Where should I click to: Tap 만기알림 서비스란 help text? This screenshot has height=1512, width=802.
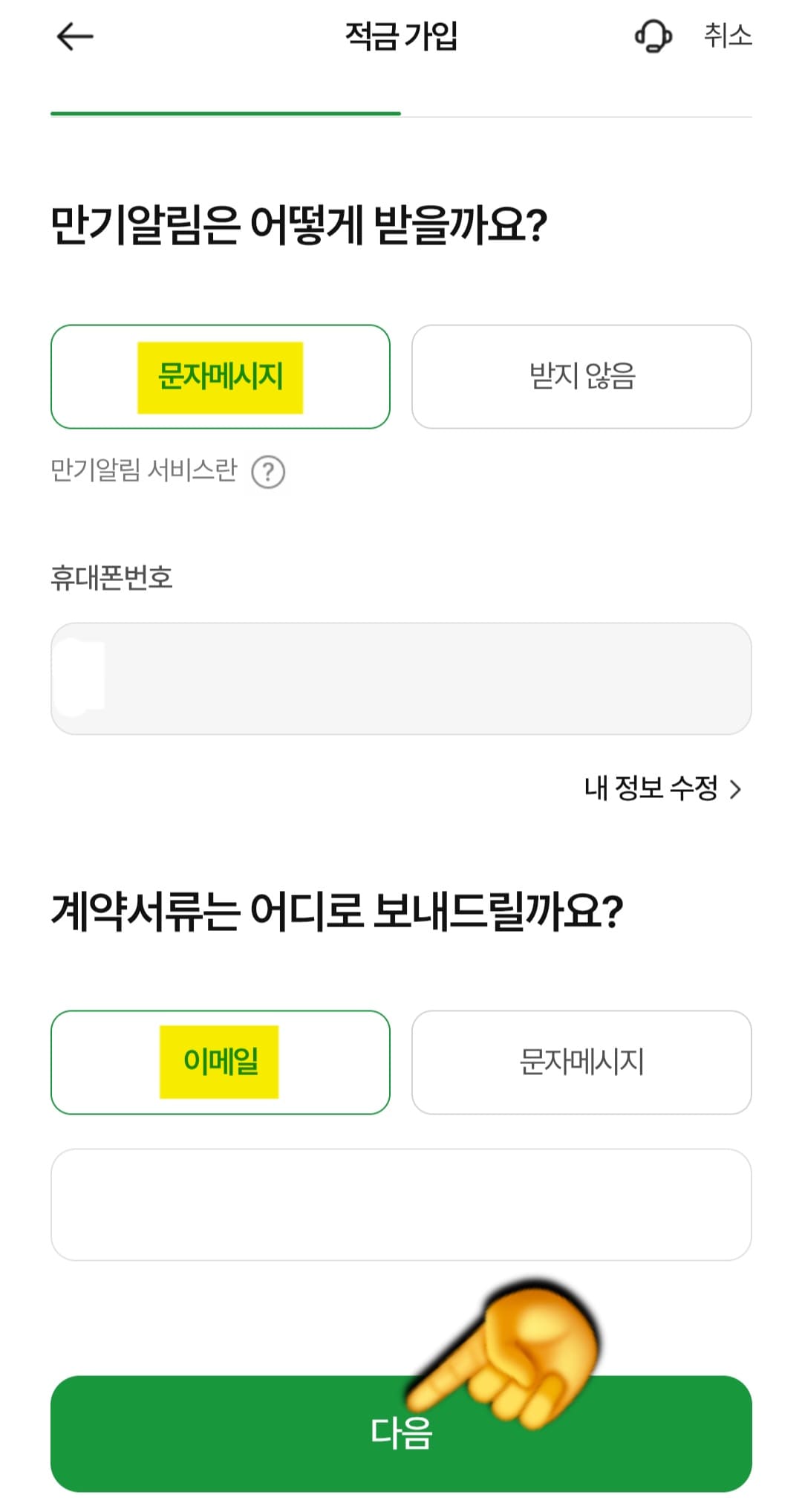(143, 470)
